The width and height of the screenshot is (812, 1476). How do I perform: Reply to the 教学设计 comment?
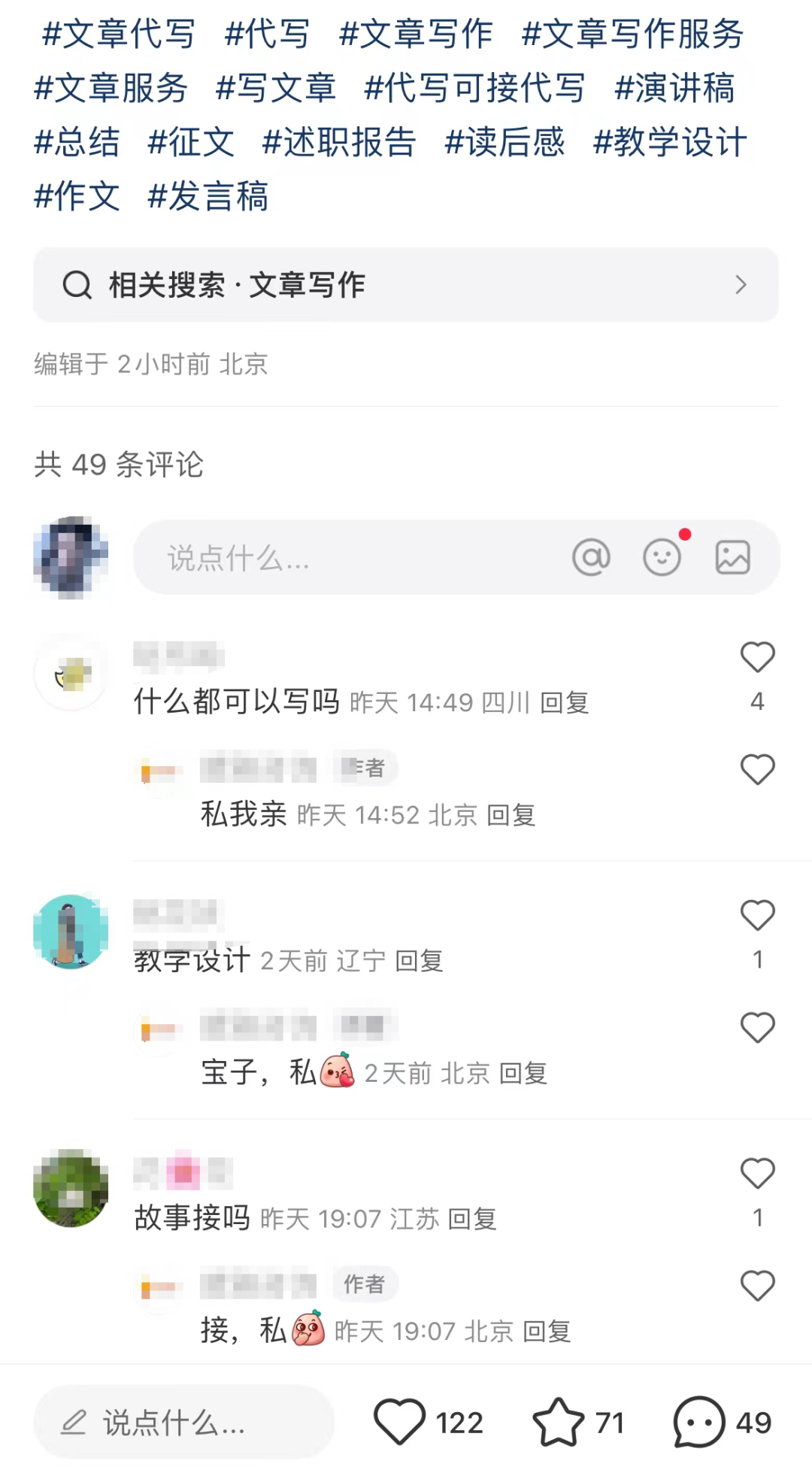[419, 961]
